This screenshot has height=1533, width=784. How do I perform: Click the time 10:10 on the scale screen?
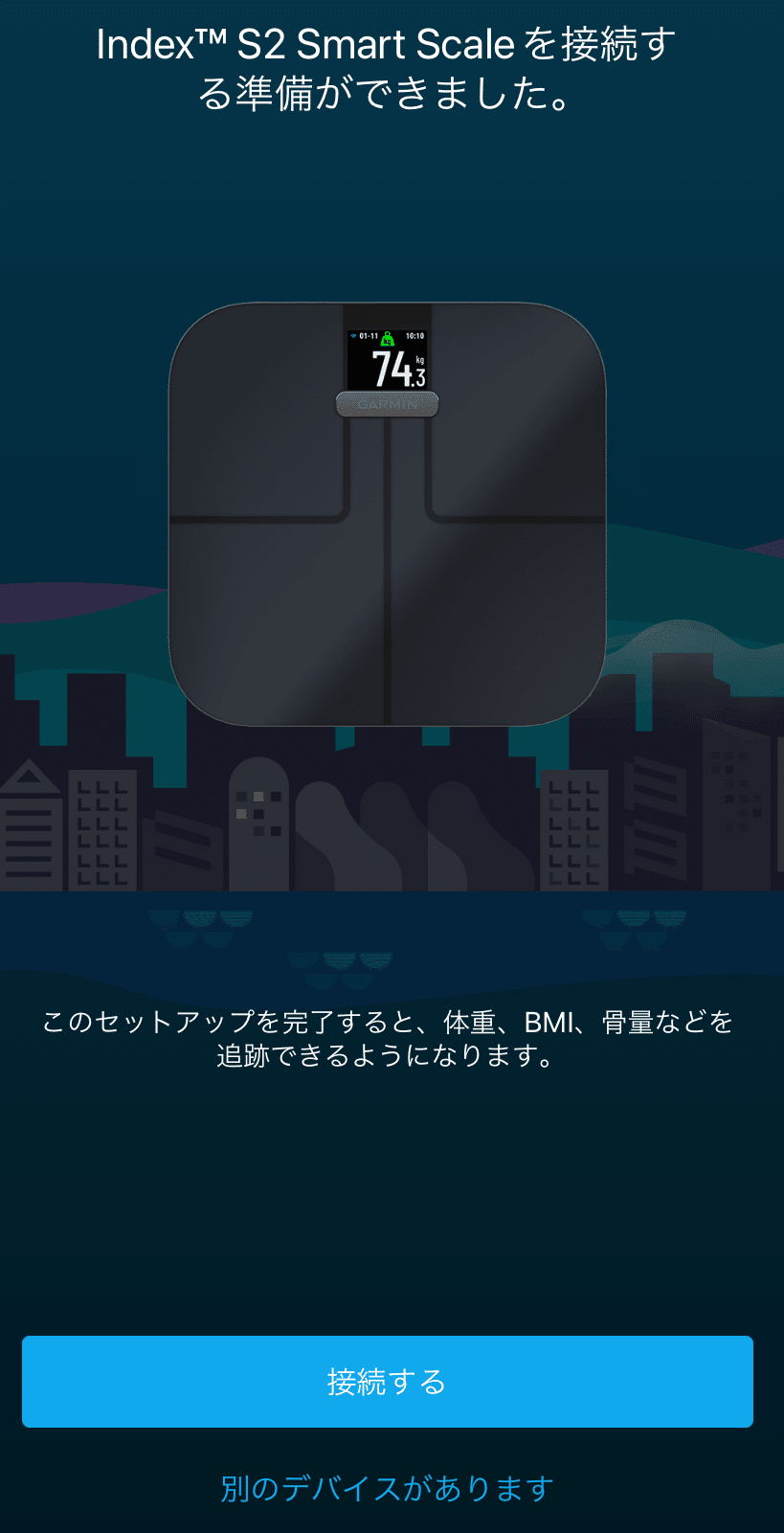click(414, 335)
